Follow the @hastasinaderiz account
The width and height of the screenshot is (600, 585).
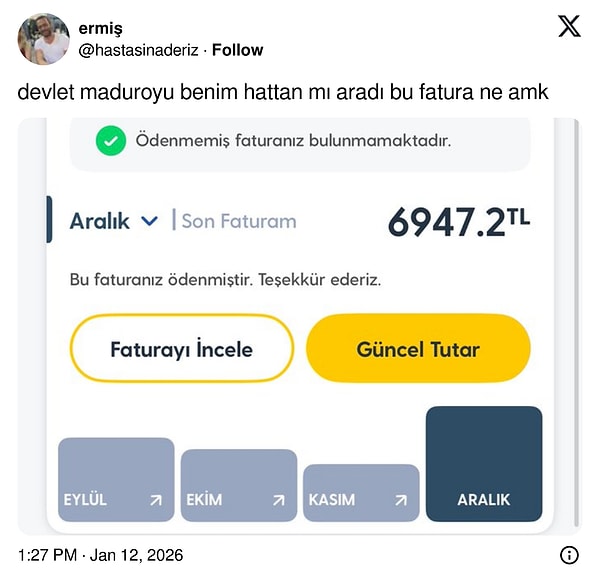click(238, 49)
